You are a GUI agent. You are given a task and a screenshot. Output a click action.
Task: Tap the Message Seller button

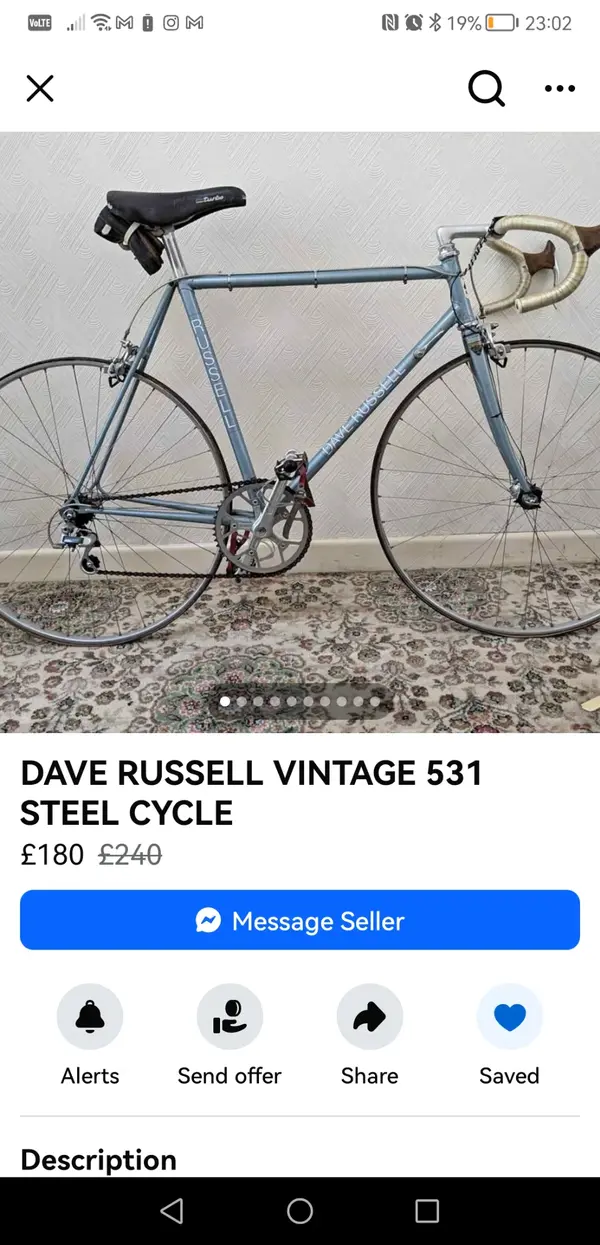(300, 920)
